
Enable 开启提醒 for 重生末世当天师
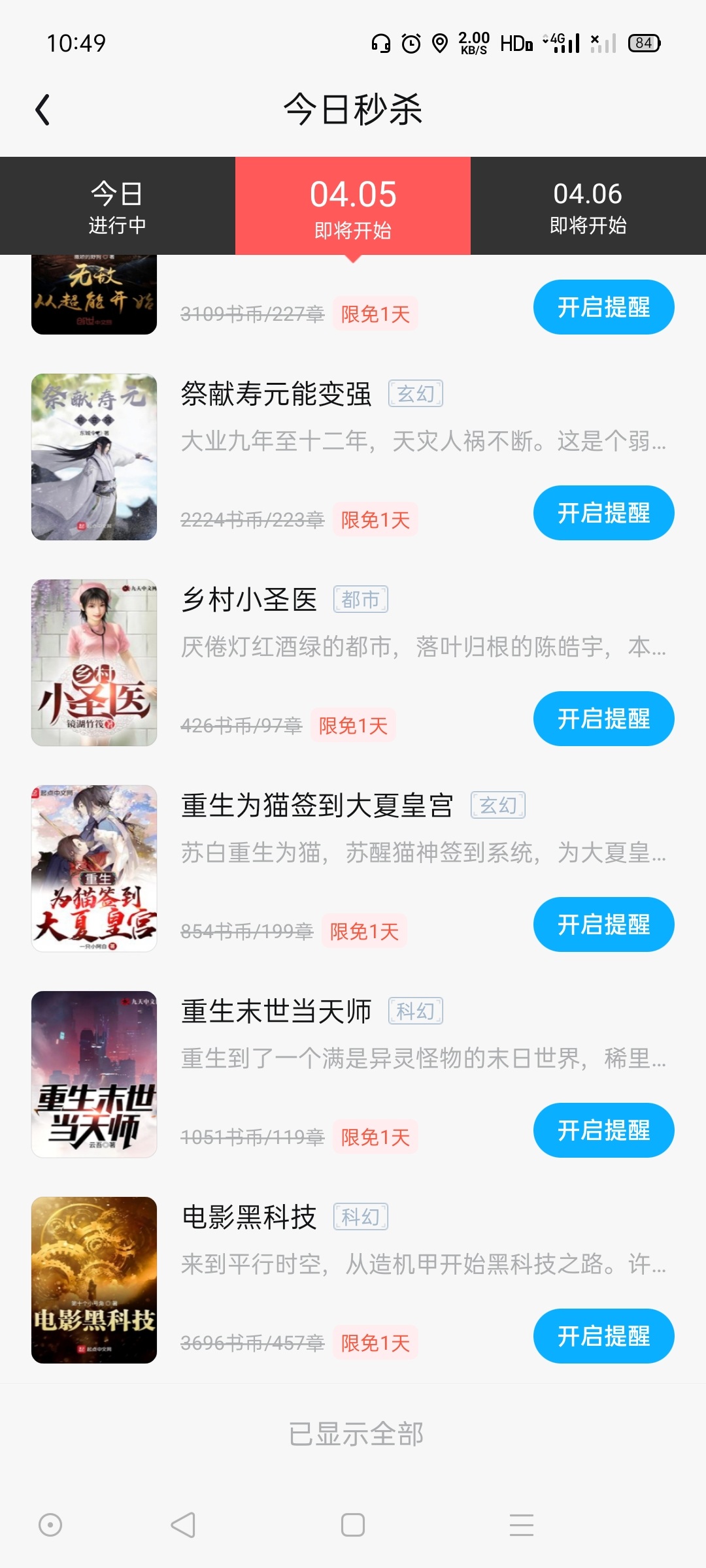[x=603, y=1130]
